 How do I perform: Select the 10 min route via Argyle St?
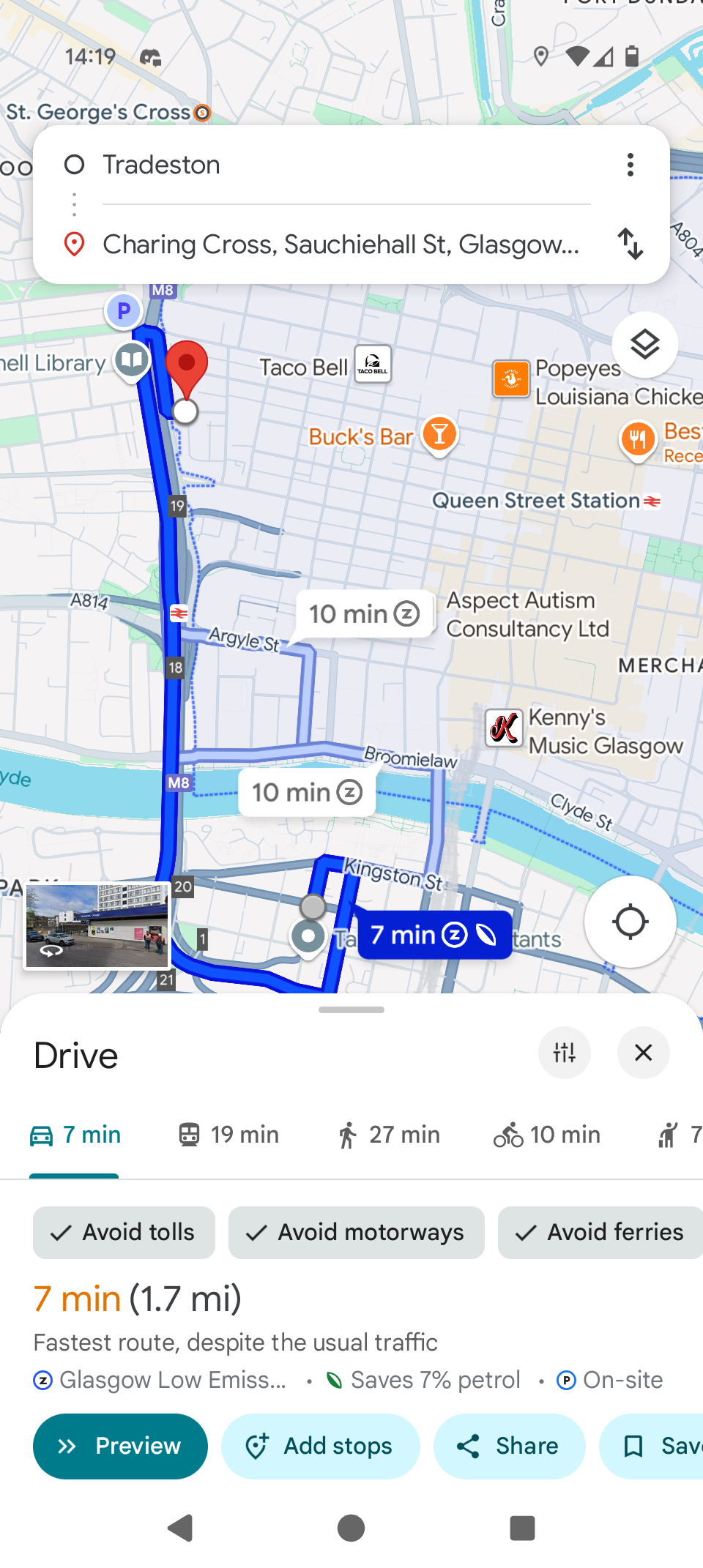364,613
